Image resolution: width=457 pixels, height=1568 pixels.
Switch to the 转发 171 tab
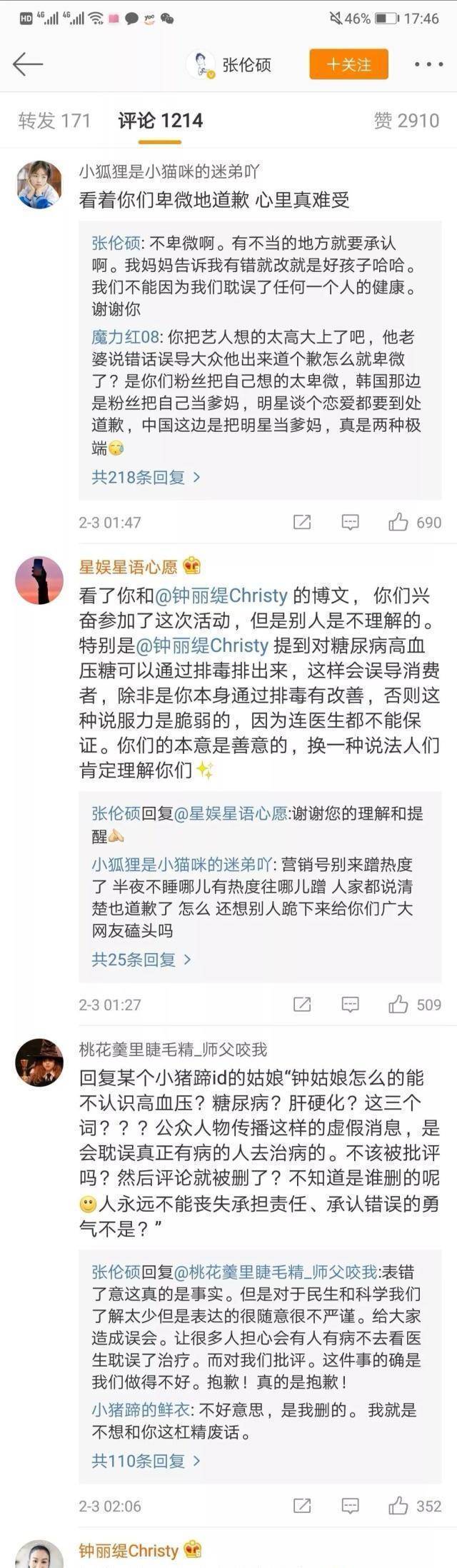[x=54, y=121]
